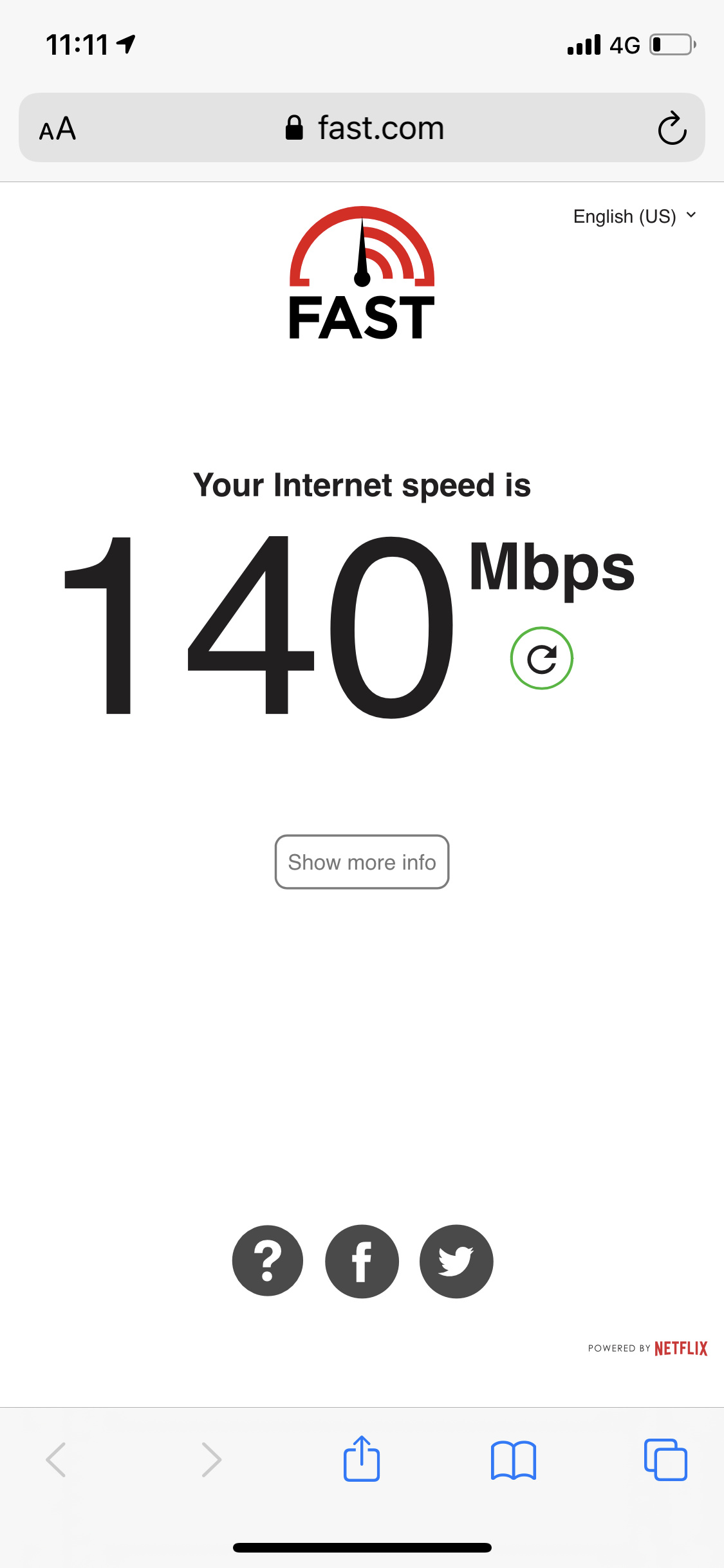This screenshot has height=1568, width=724.
Task: Reload the page from the address bar
Action: click(672, 128)
